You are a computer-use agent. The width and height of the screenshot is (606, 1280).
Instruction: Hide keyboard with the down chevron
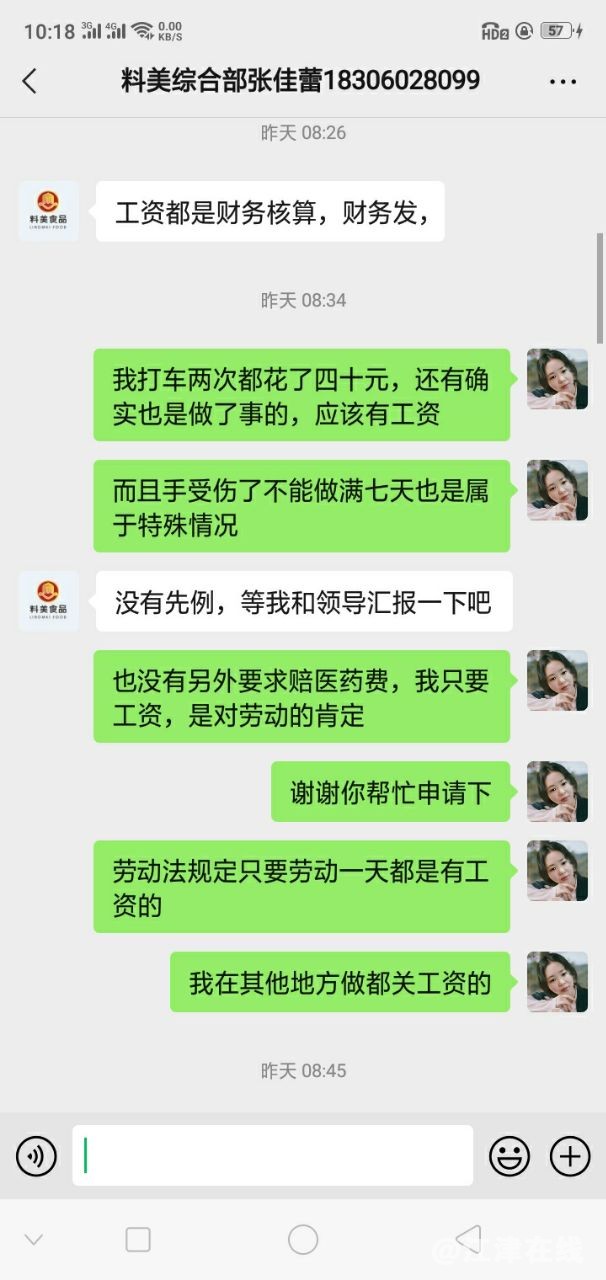(x=34, y=1240)
